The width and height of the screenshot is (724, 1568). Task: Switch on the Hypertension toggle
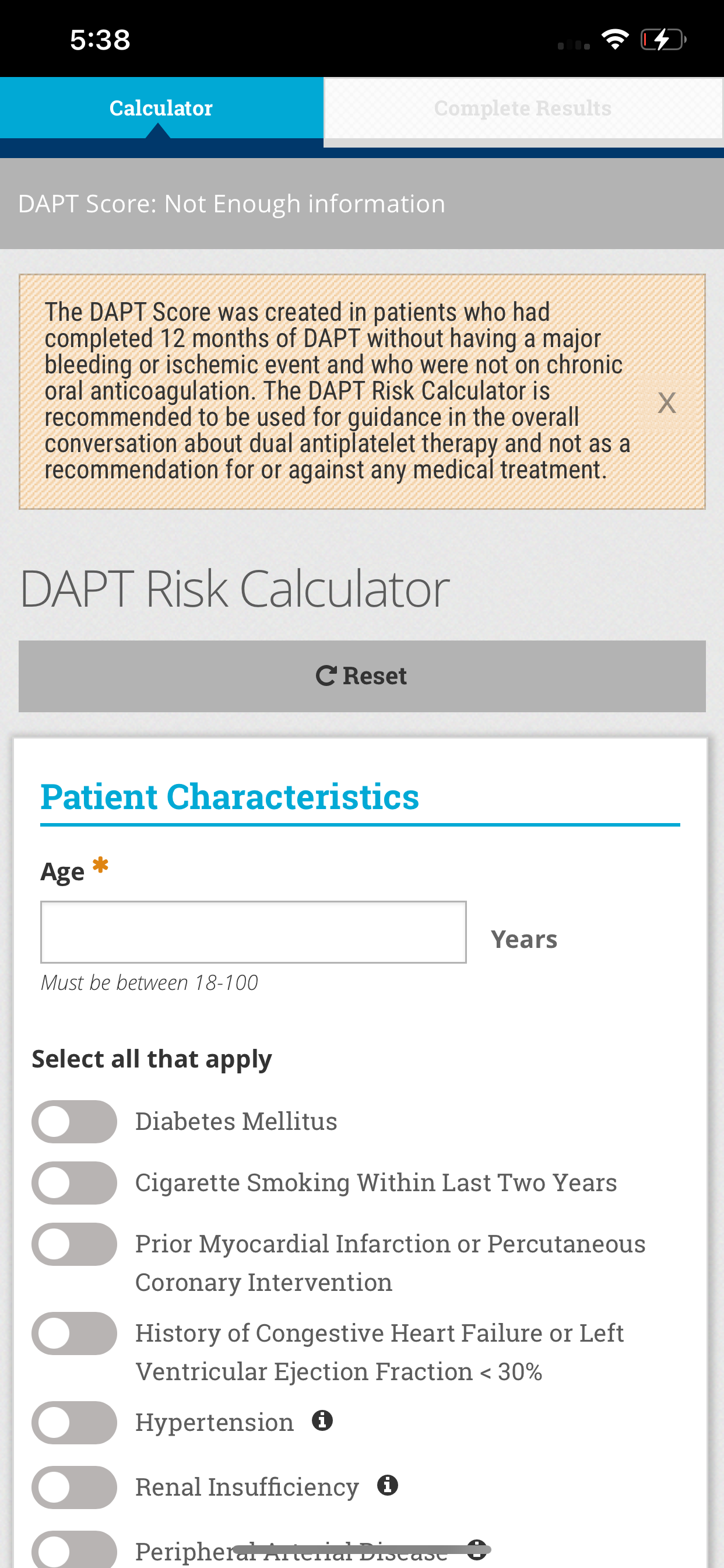(73, 1423)
